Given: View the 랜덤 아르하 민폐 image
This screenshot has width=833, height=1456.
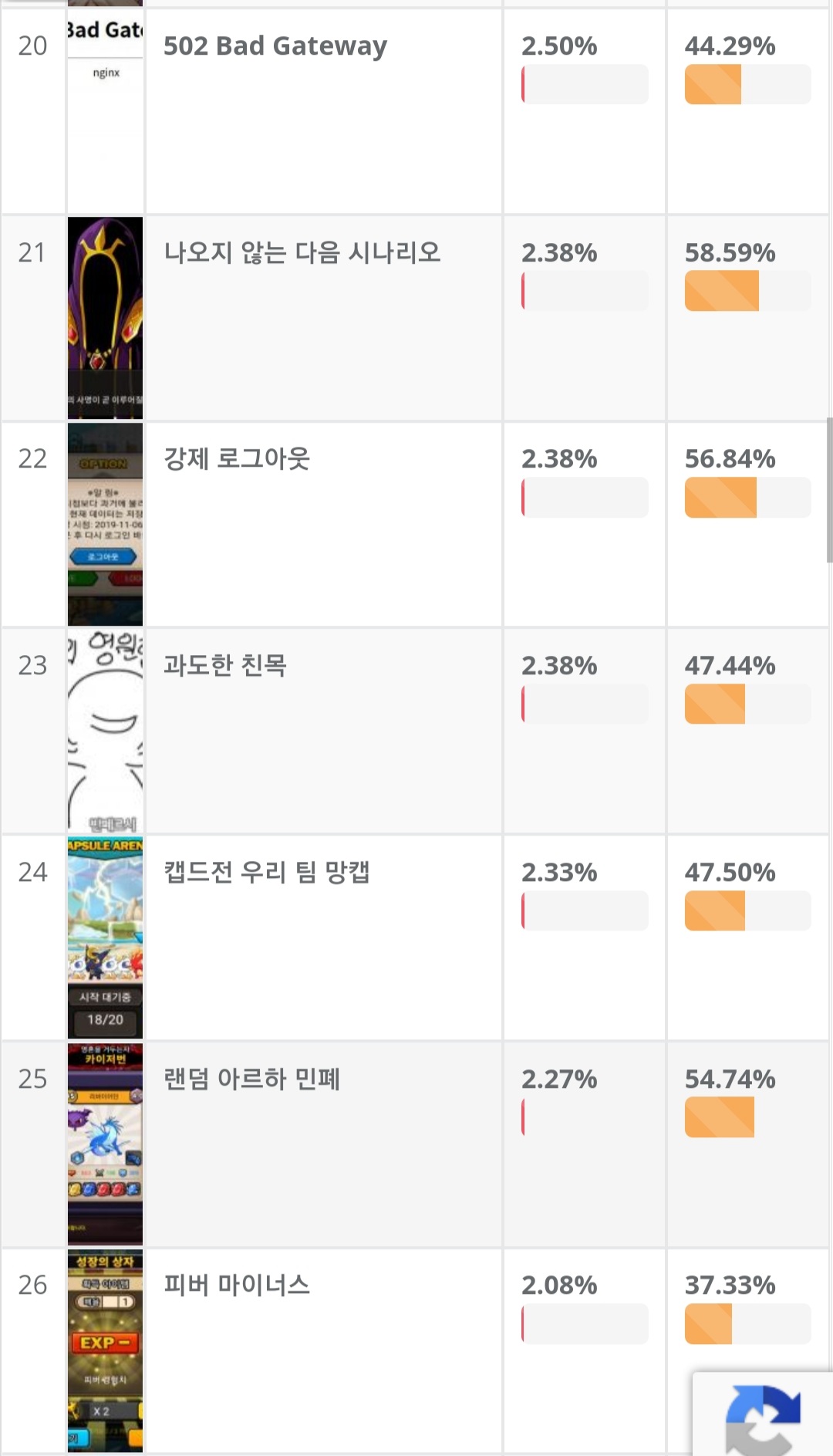Looking at the screenshot, I should (x=105, y=1144).
